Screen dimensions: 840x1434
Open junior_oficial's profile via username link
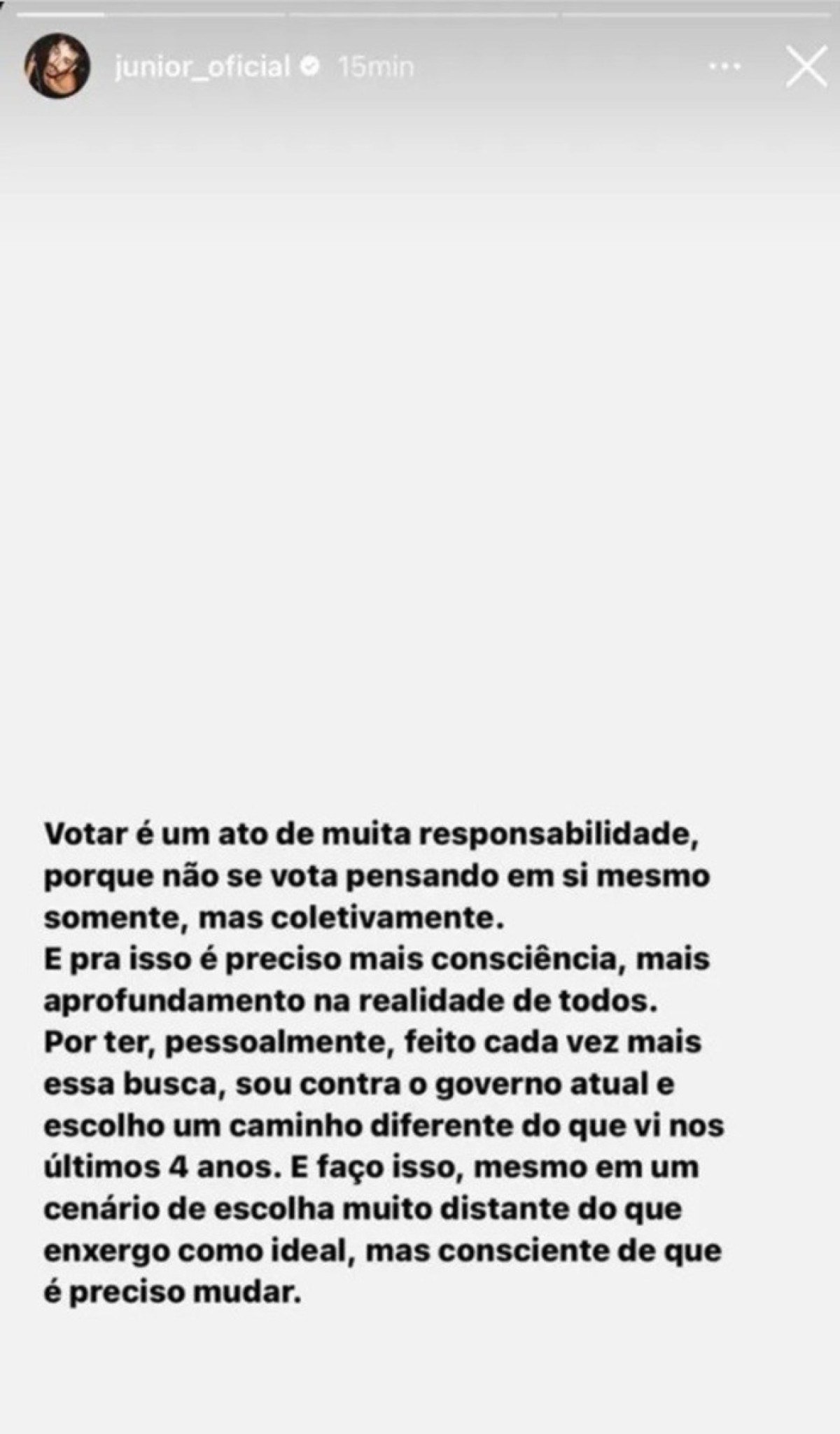click(203, 67)
